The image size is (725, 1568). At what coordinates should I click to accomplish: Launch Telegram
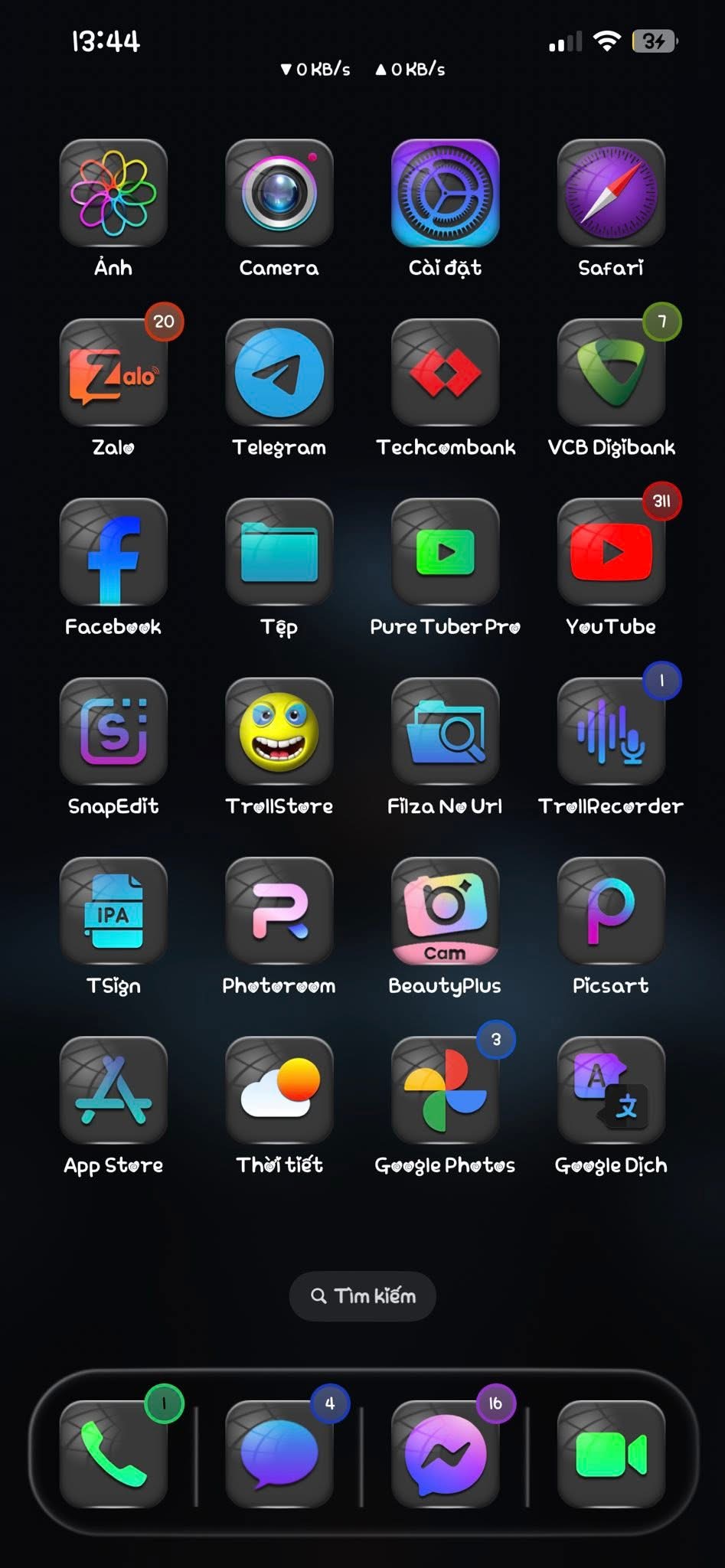pyautogui.click(x=279, y=373)
